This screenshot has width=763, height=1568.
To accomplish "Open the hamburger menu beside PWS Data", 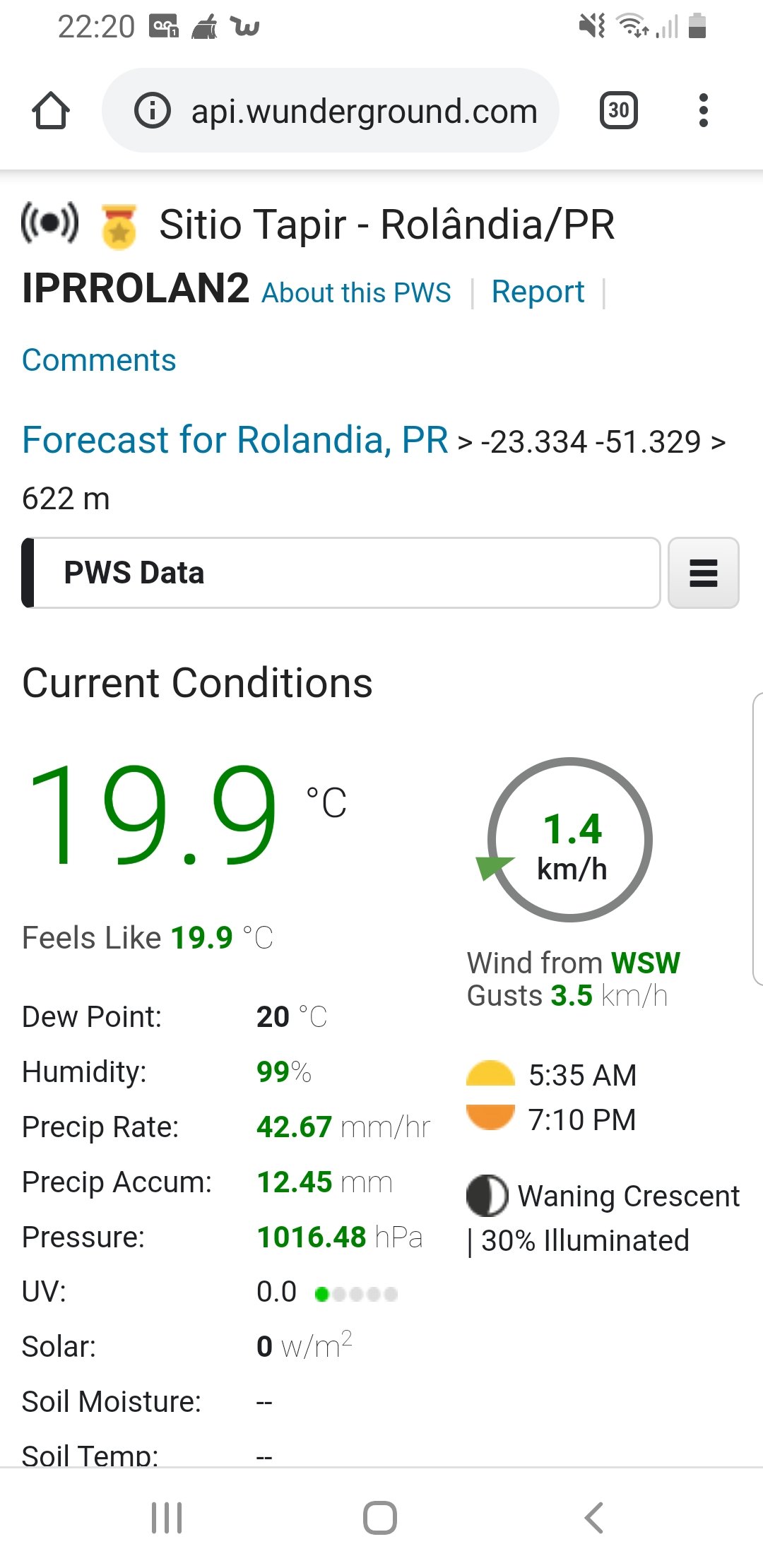I will click(x=704, y=573).
